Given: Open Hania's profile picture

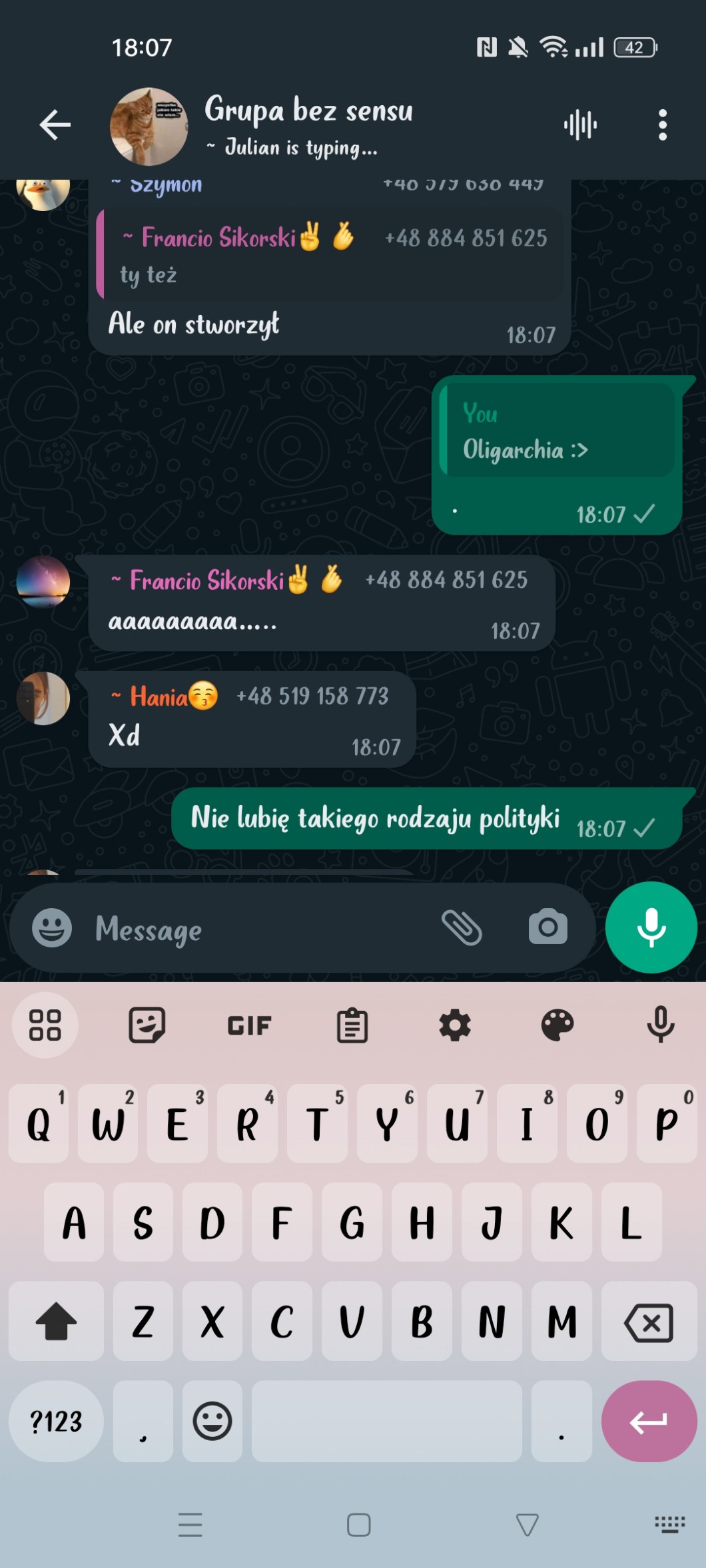Looking at the screenshot, I should coord(43,698).
